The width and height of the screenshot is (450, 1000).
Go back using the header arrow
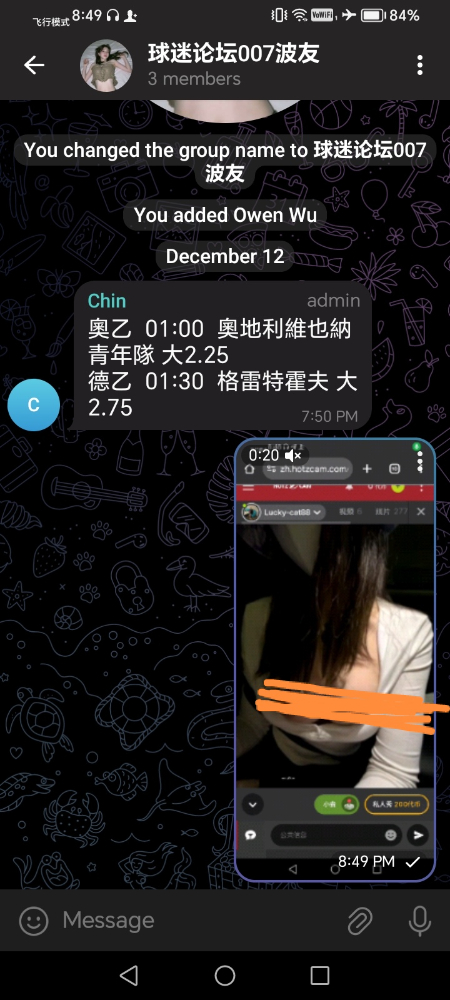[x=34, y=65]
